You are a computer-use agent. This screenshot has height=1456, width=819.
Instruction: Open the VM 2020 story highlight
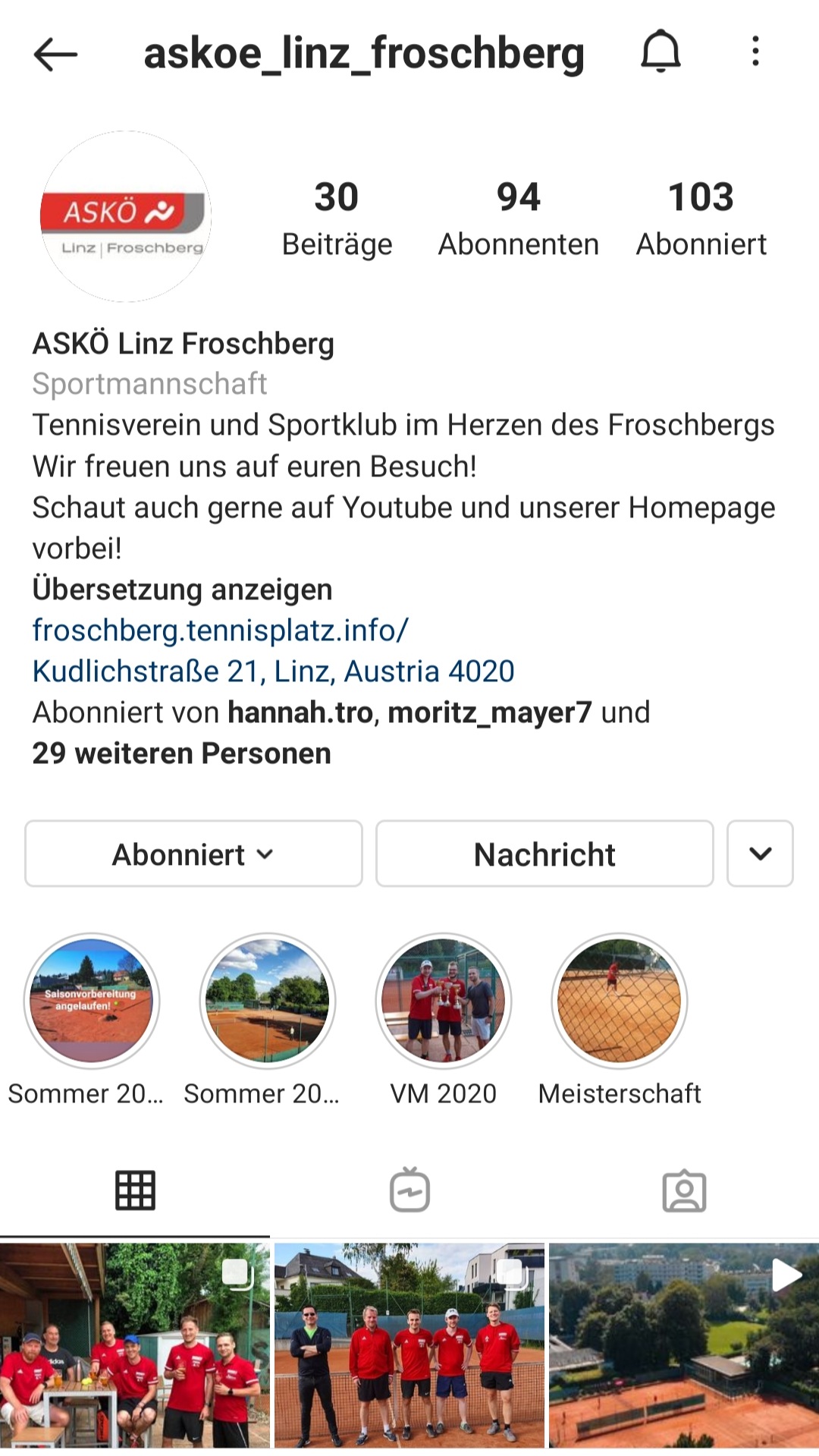pyautogui.click(x=444, y=1001)
